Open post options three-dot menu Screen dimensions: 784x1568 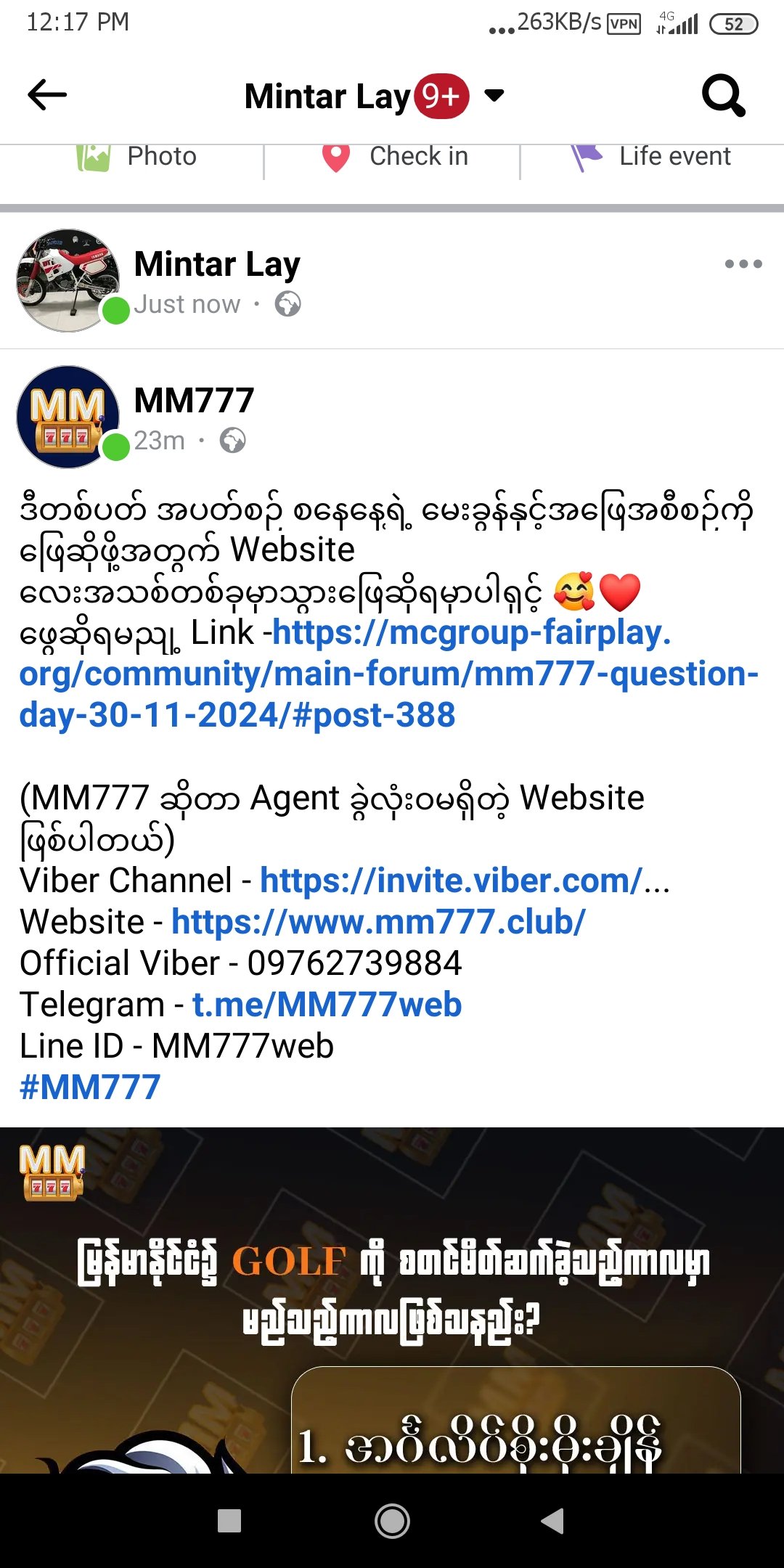[743, 264]
